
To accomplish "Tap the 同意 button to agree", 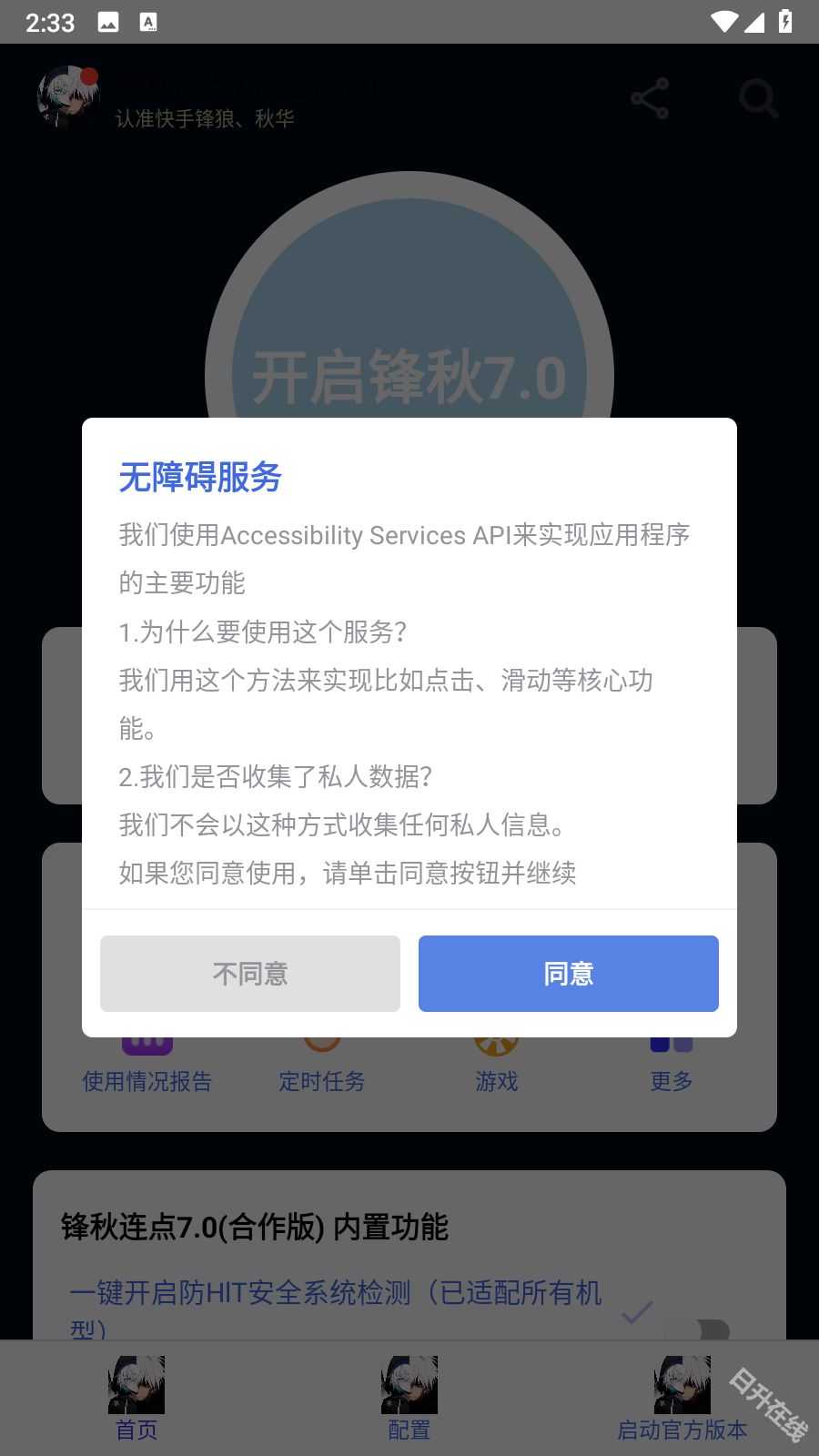I will 568,973.
